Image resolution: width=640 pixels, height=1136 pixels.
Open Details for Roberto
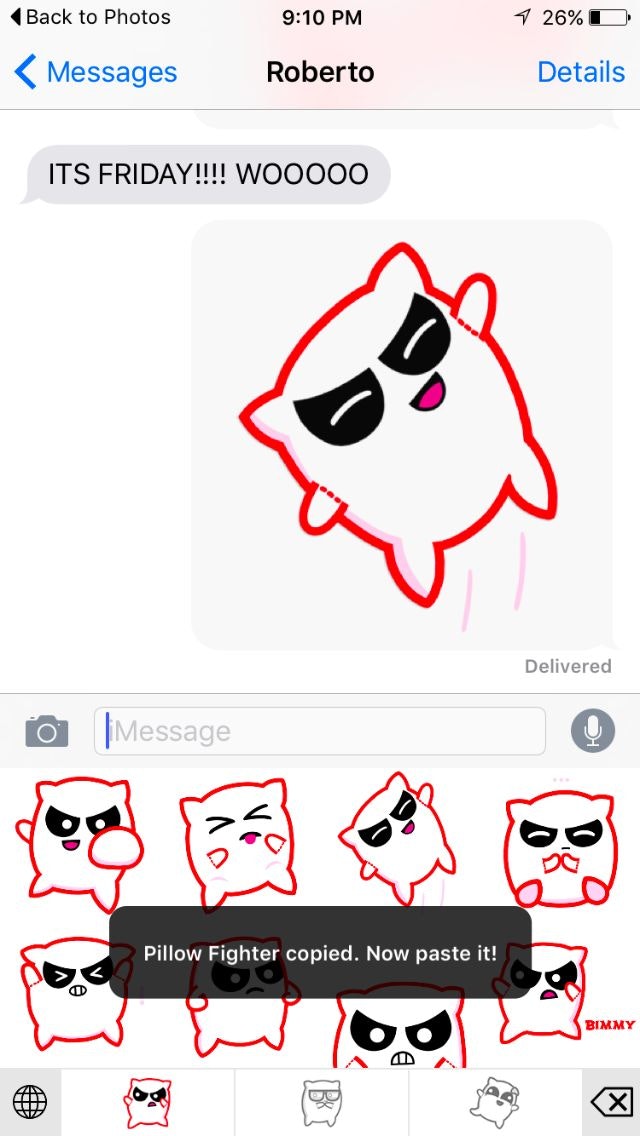point(580,72)
